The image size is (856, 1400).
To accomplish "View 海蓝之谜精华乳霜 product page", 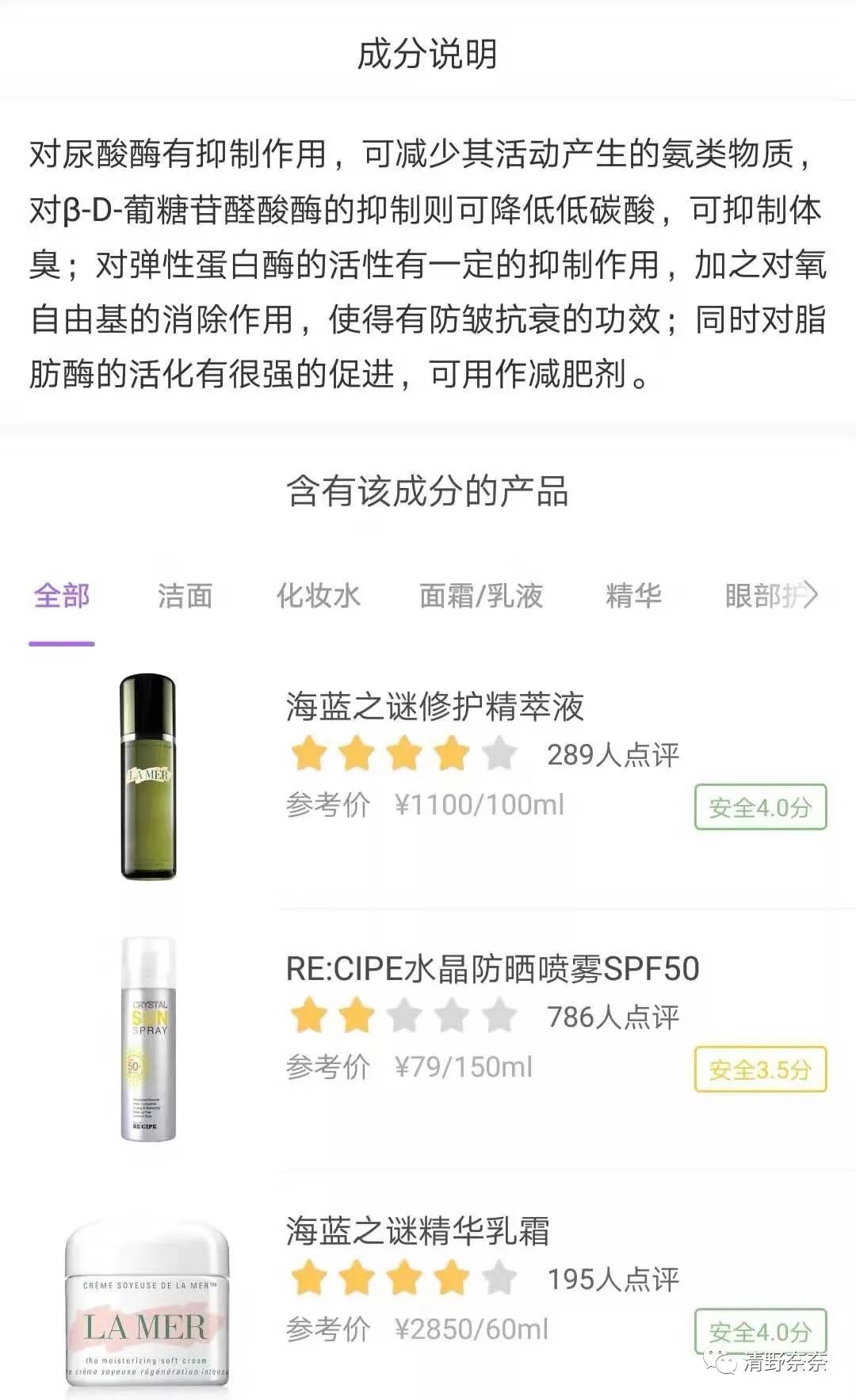I will [417, 1231].
